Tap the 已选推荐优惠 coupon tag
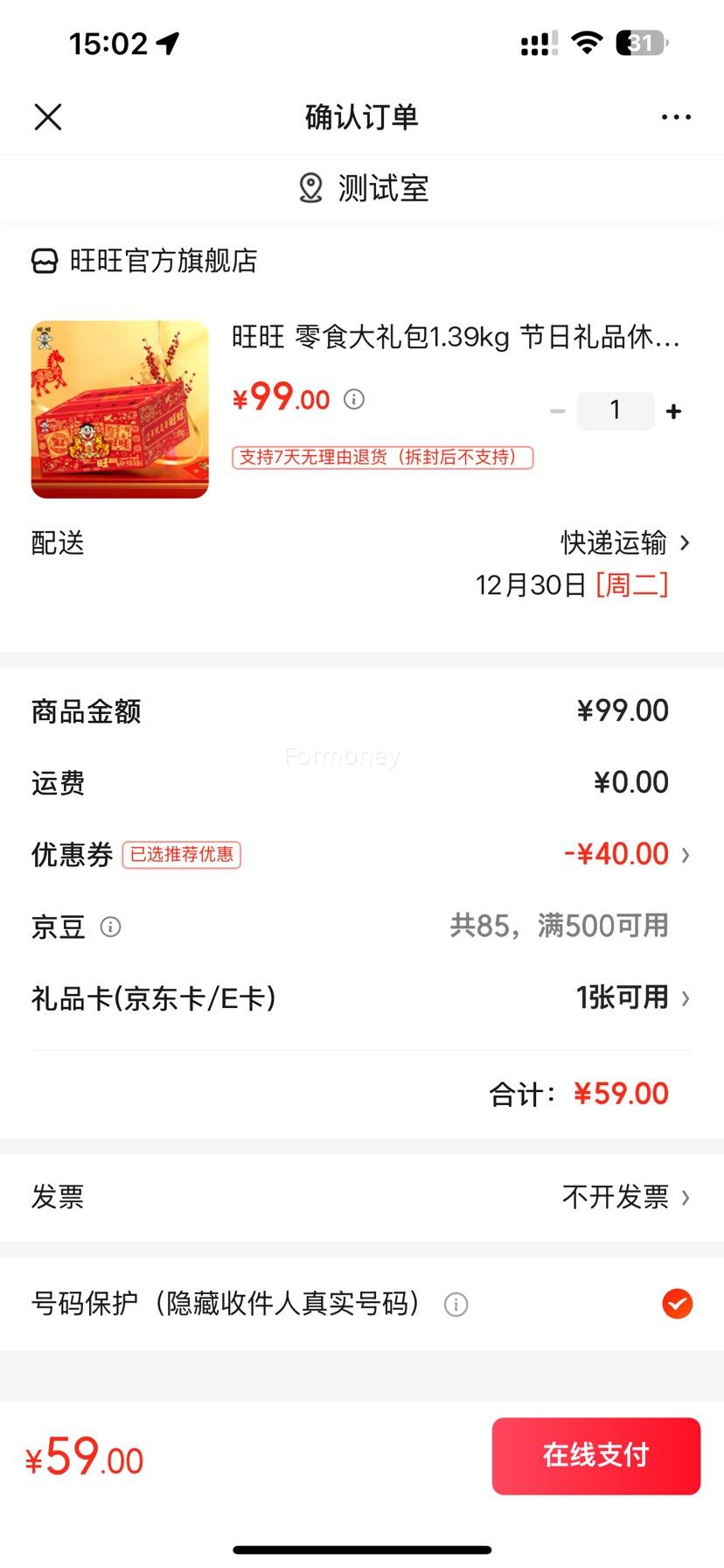The height and width of the screenshot is (1568, 724). tap(183, 855)
